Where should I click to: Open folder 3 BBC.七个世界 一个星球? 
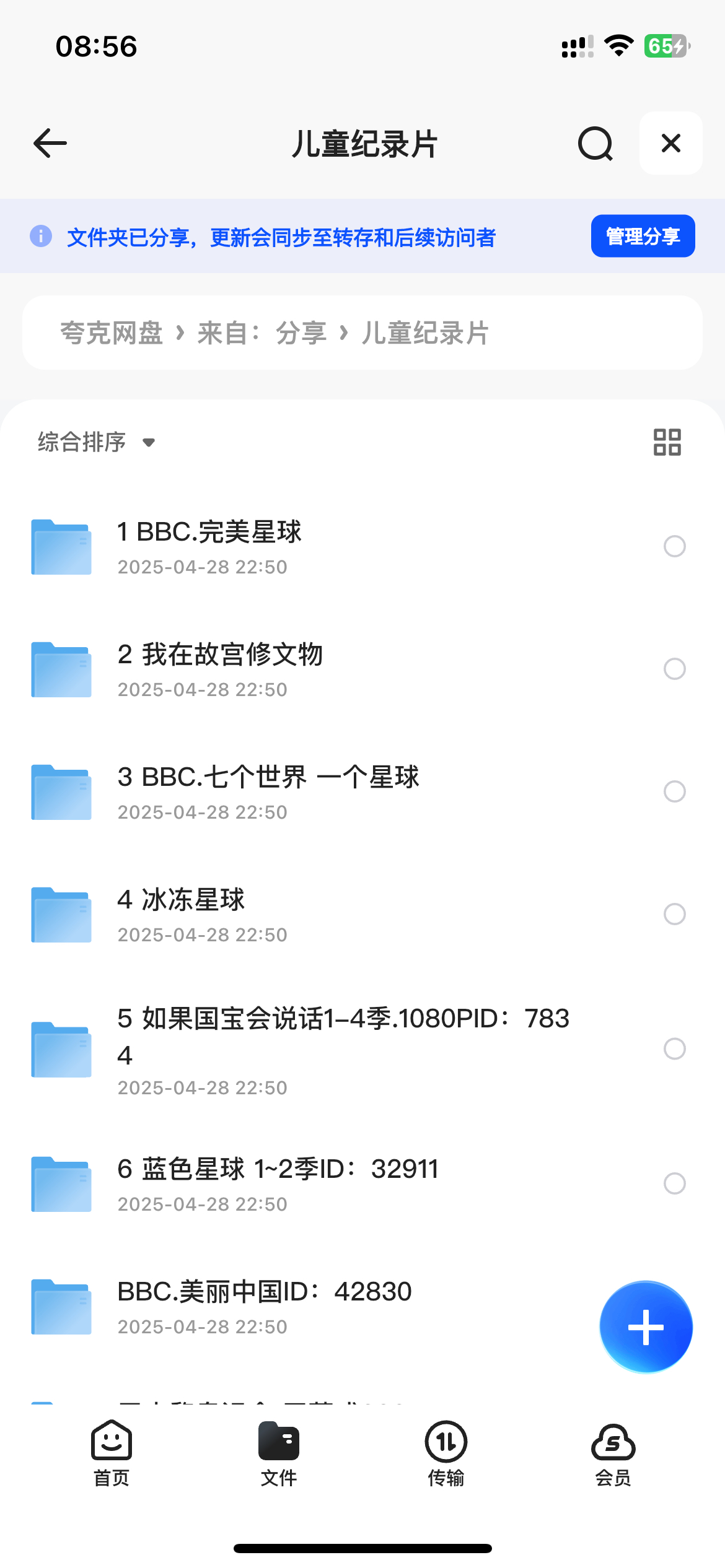[x=362, y=793]
